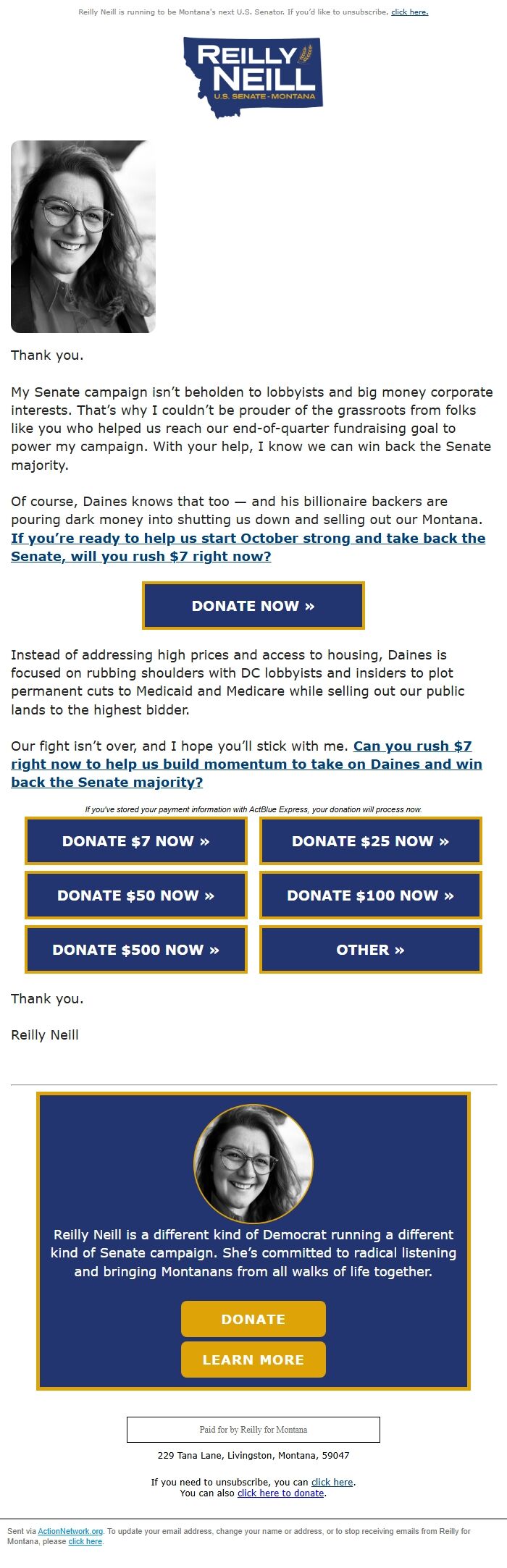Tap DONATE $500 NOW
507x1568 pixels.
coord(136,950)
